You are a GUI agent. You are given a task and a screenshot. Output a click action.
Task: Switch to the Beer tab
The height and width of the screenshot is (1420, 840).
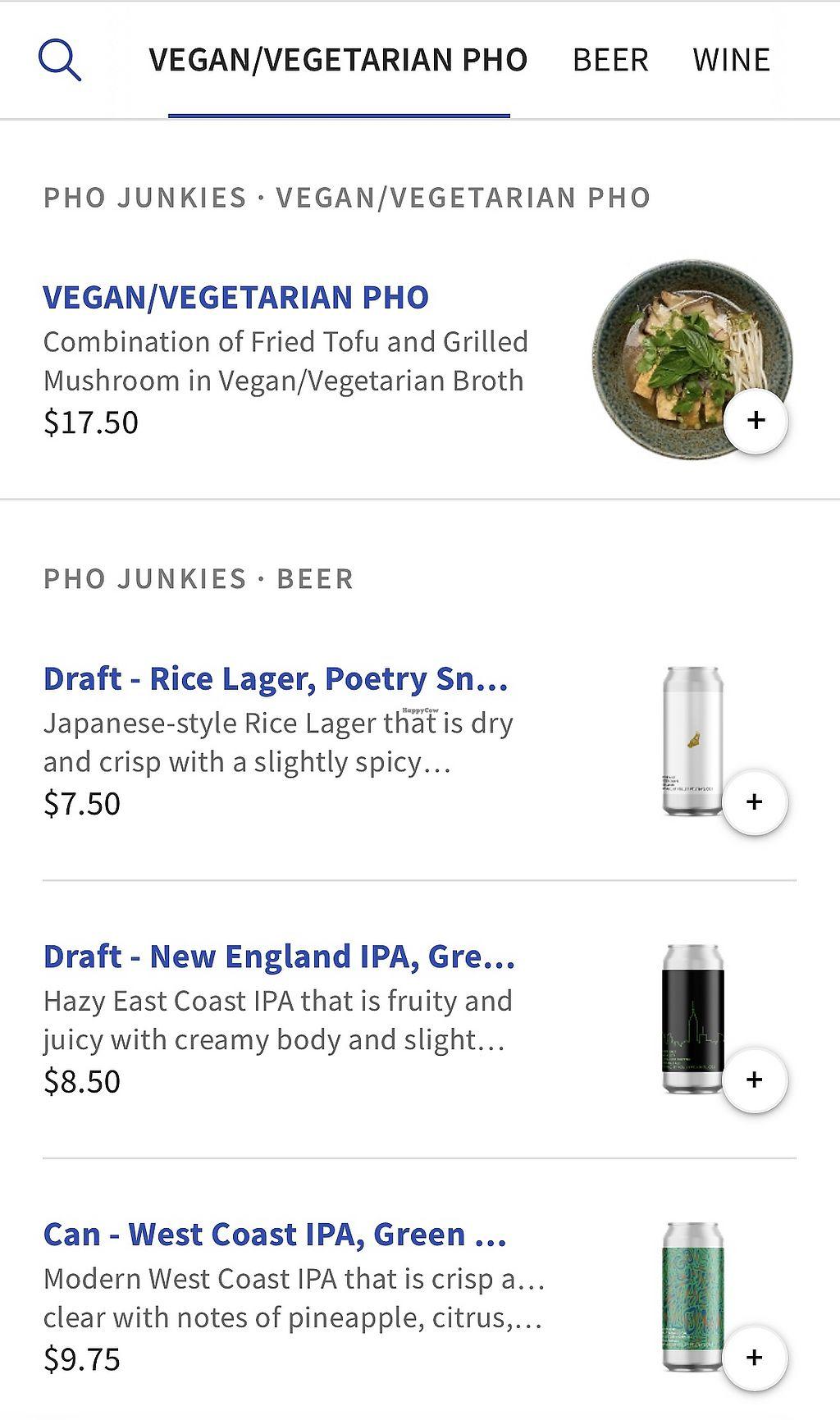coord(610,60)
